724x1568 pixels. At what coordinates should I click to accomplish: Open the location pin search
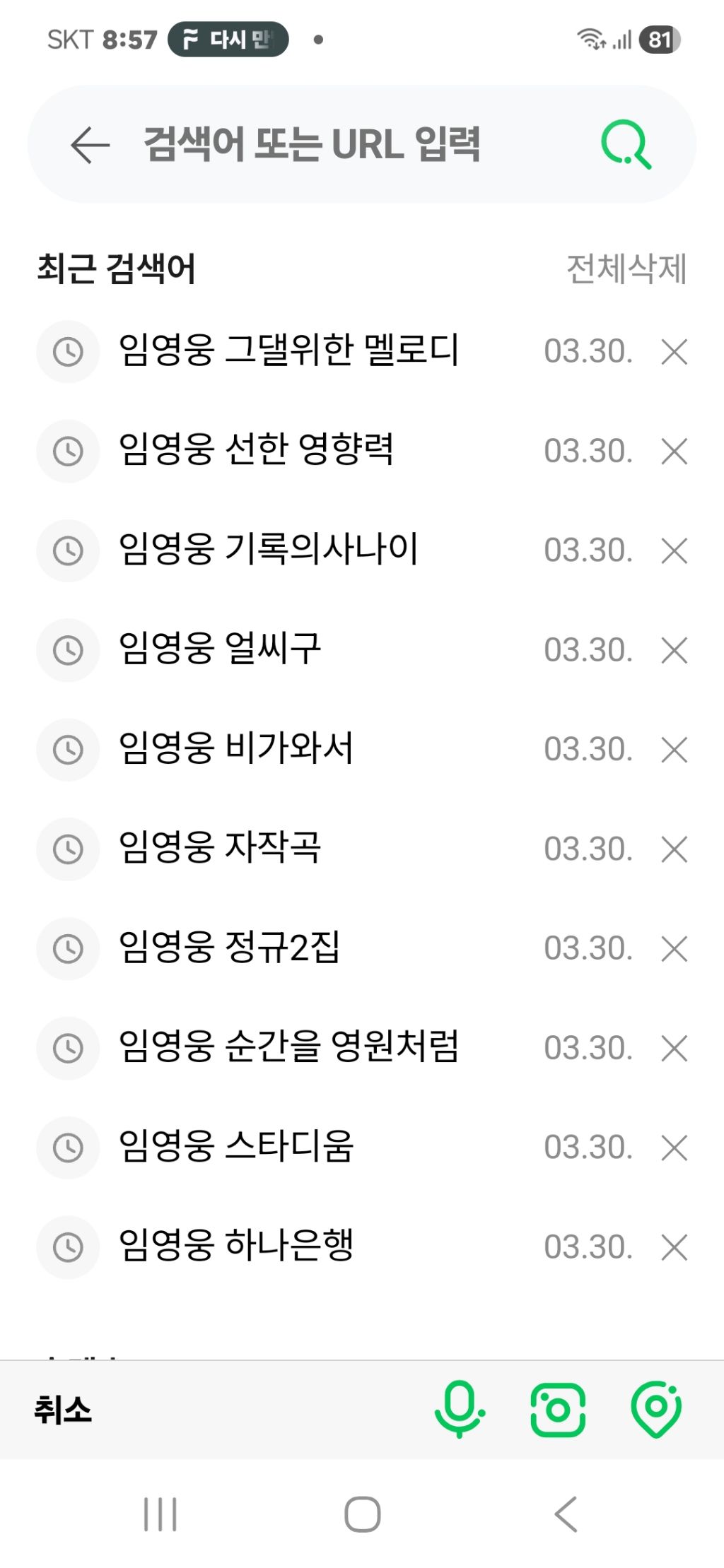tap(656, 1410)
